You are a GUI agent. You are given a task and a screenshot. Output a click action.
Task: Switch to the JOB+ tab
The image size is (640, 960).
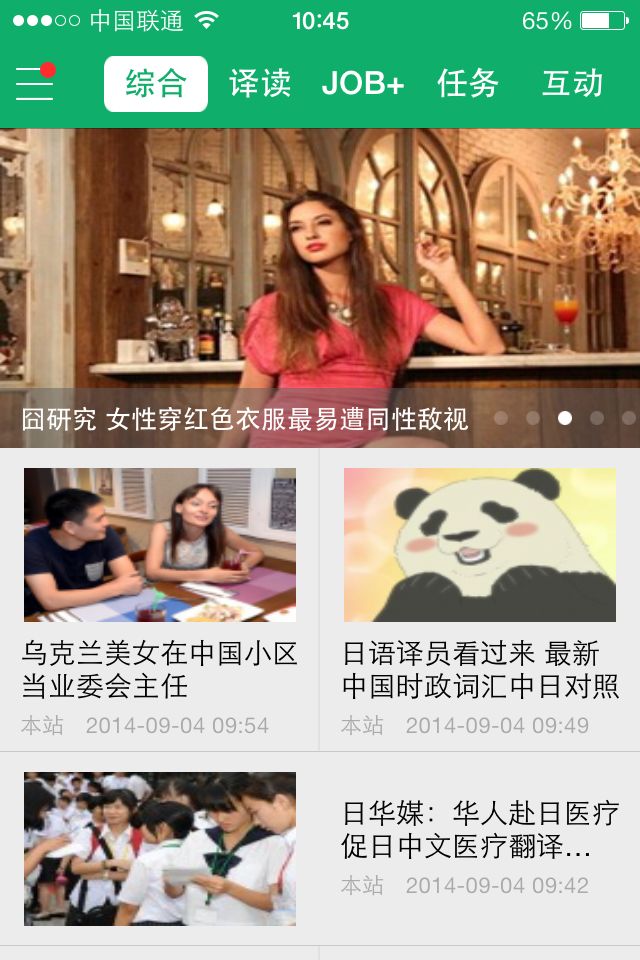363,83
